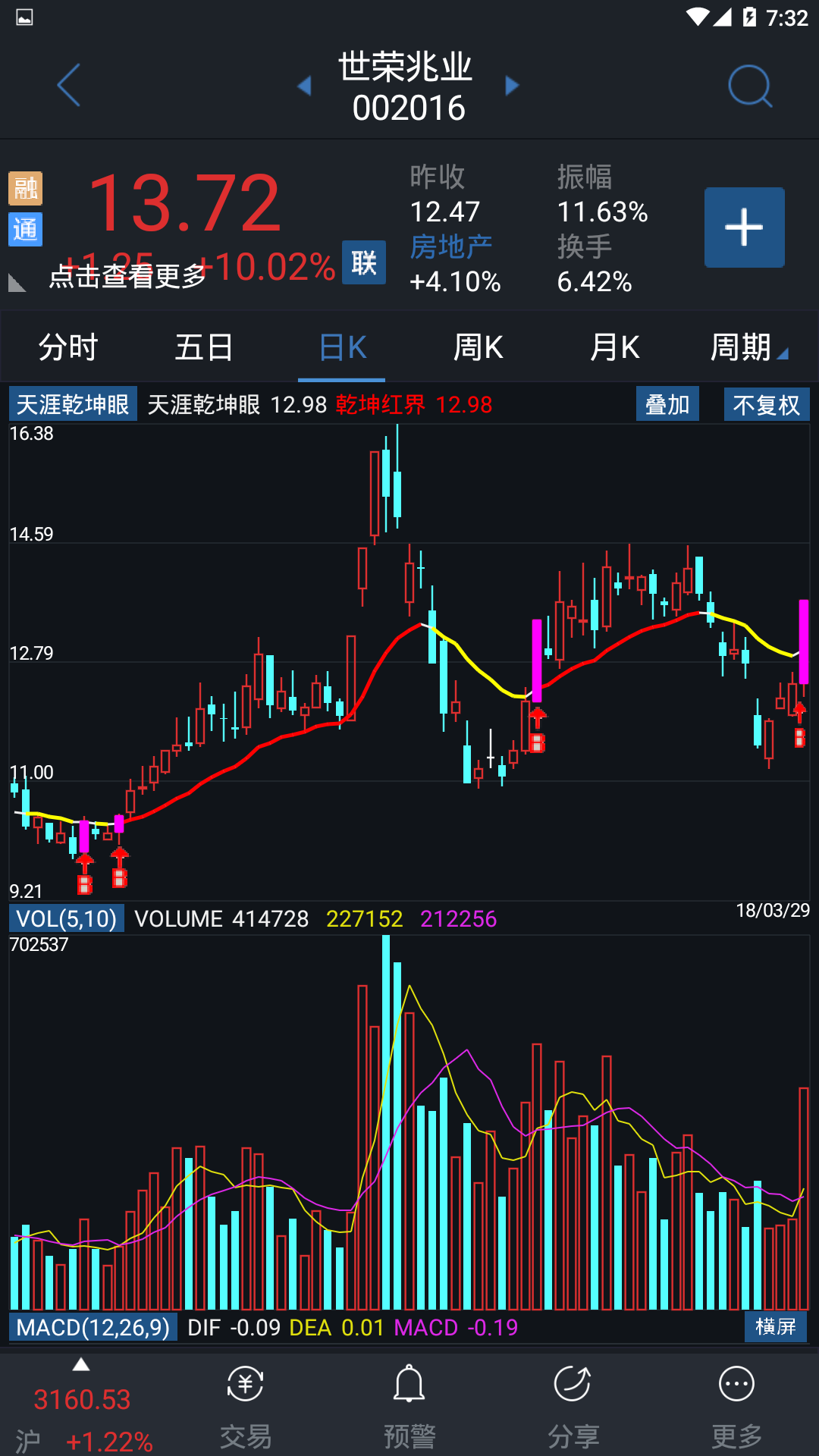Open the 联 related-stocks badge
819x1456 pixels.
[x=364, y=262]
